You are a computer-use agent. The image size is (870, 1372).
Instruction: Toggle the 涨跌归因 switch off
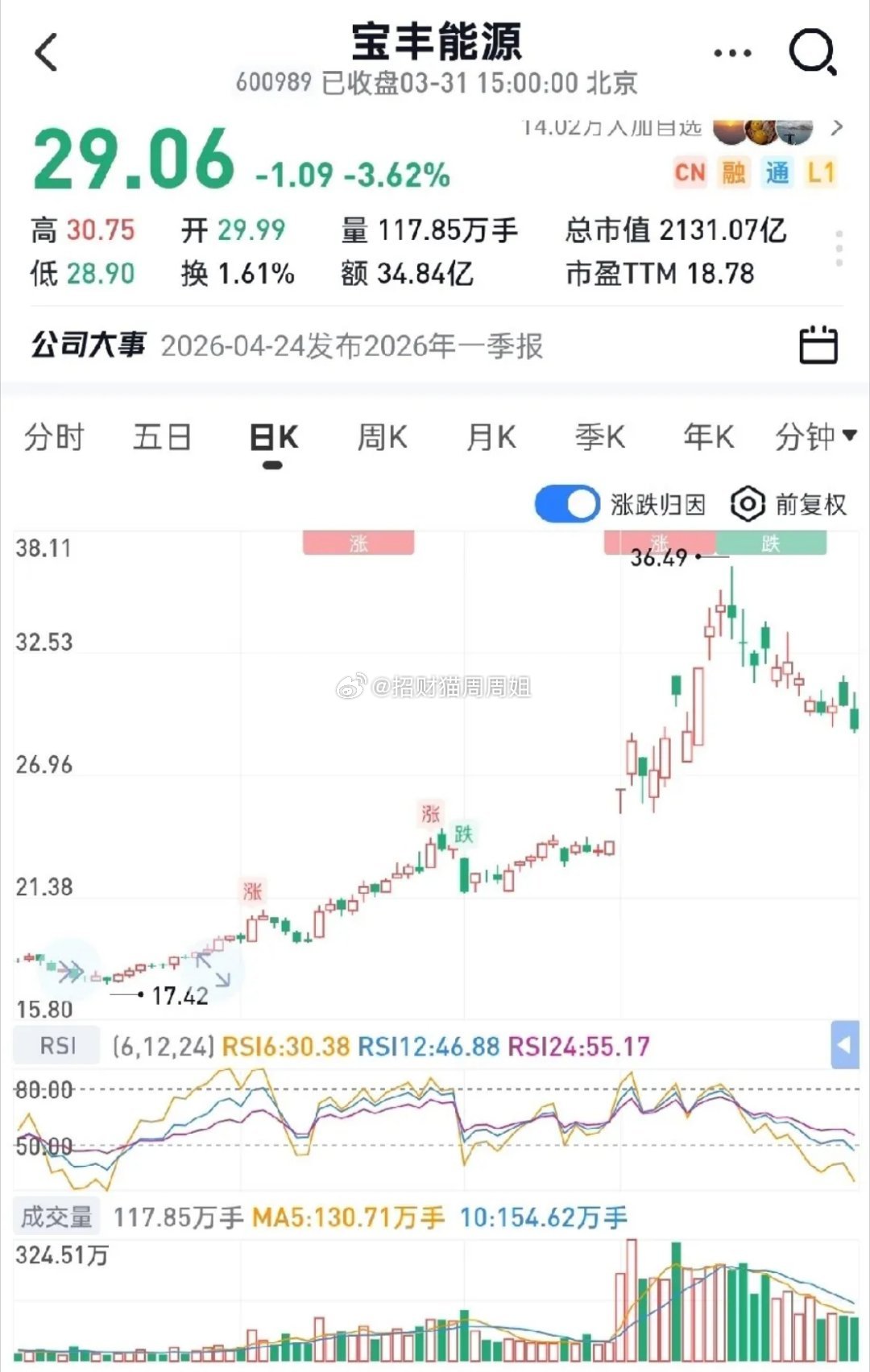point(566,502)
